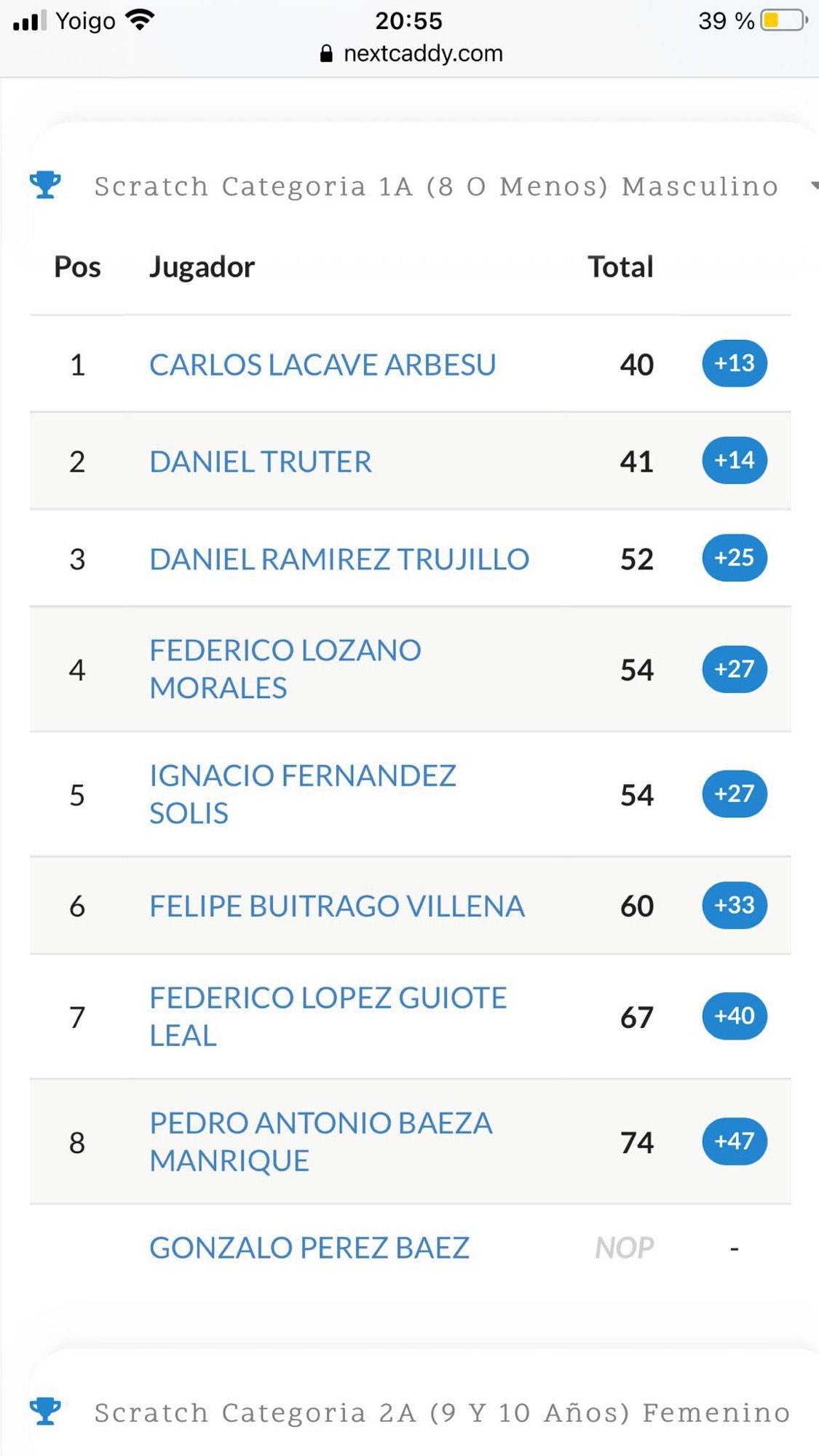View Felipe Buitrago Villena's results
Viewport: 819px width, 1456px height.
click(x=337, y=906)
